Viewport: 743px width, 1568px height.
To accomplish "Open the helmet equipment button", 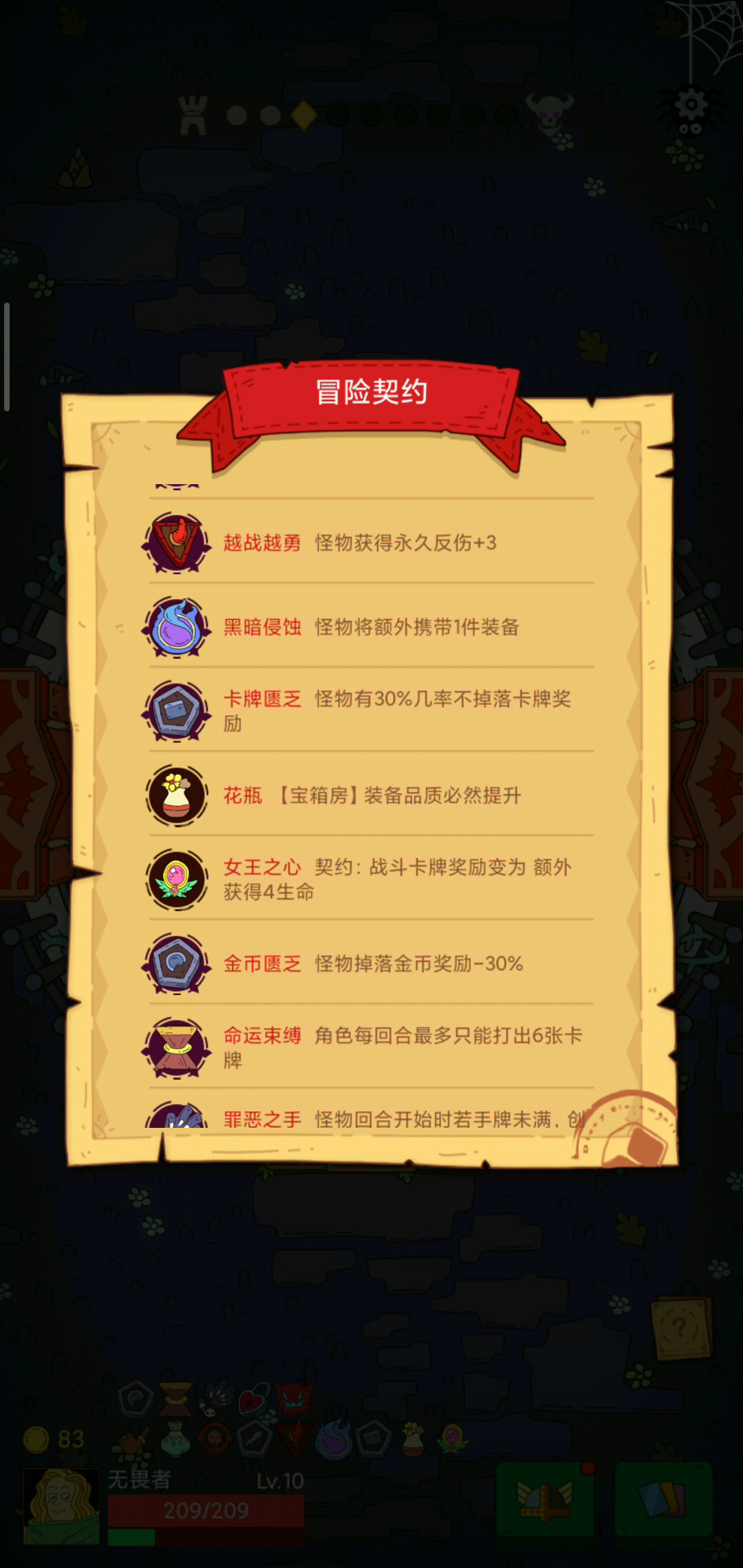I will tap(545, 1499).
